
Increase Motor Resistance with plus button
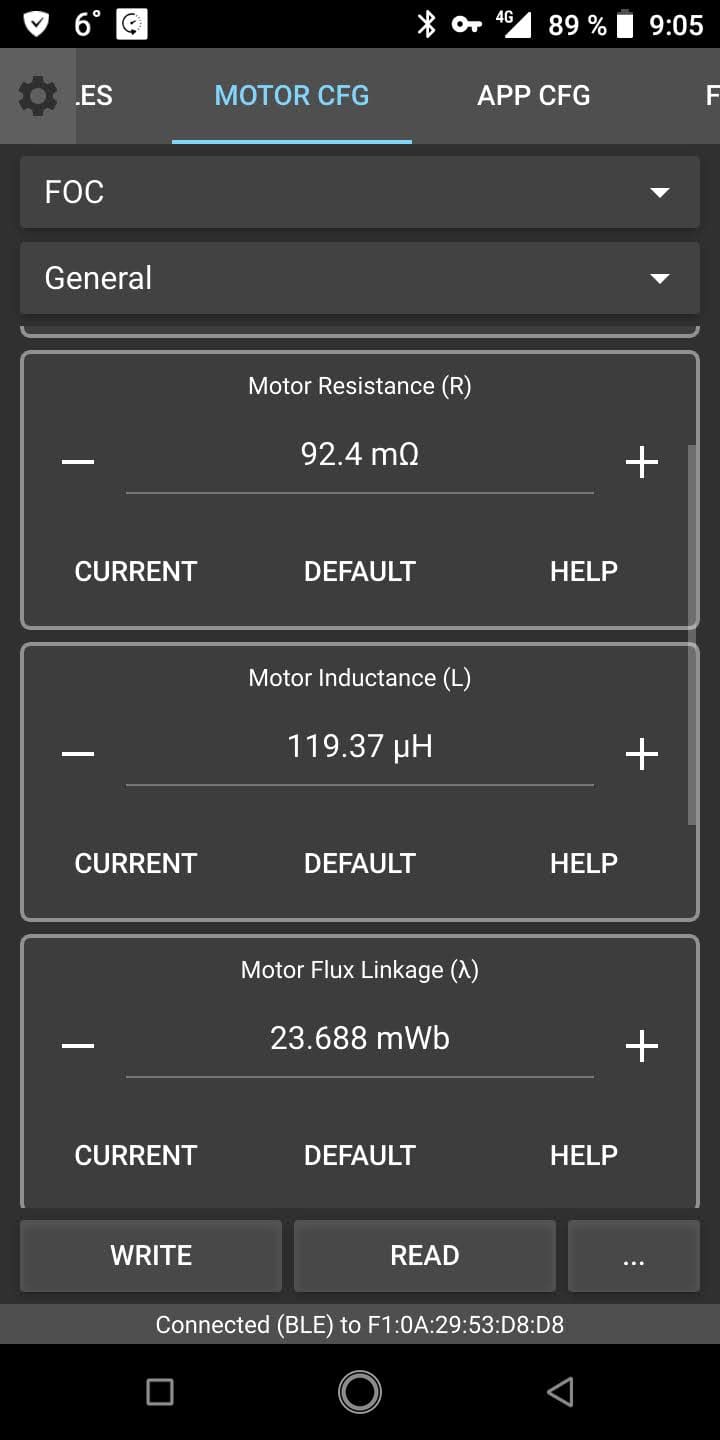click(x=641, y=462)
